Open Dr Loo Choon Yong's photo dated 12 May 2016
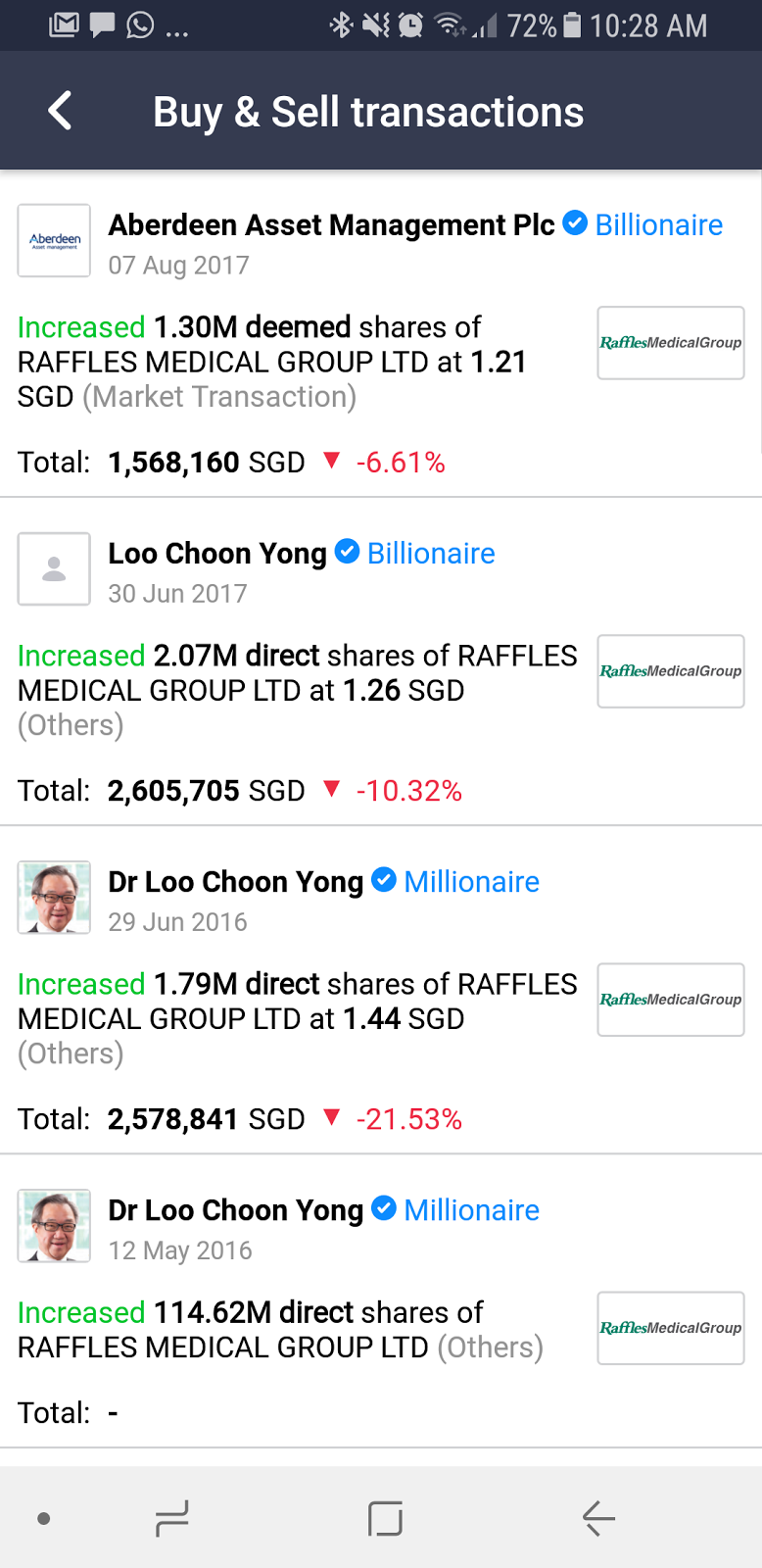The width and height of the screenshot is (762, 1568). (54, 1225)
